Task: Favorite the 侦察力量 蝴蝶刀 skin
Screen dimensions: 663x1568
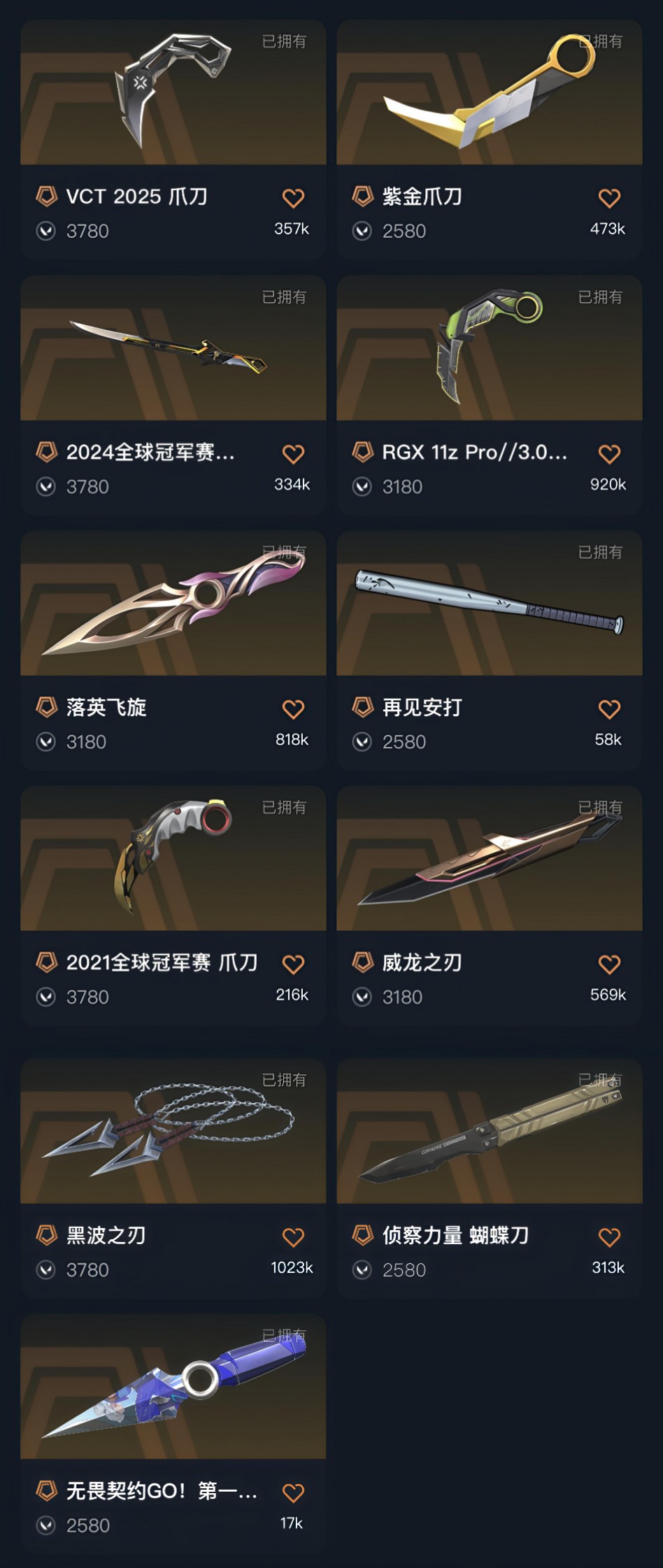Action: pyautogui.click(x=609, y=1237)
